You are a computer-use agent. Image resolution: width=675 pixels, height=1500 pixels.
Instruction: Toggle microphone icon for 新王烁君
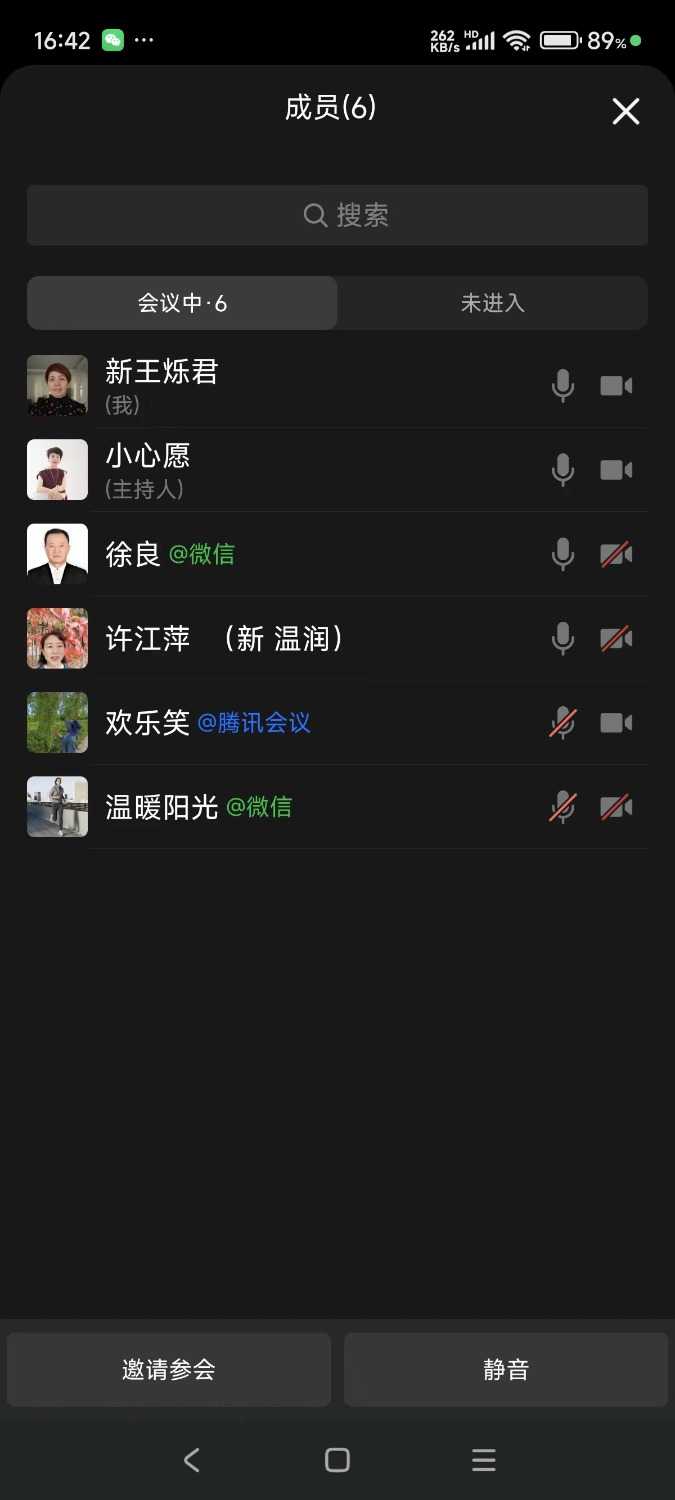click(563, 385)
